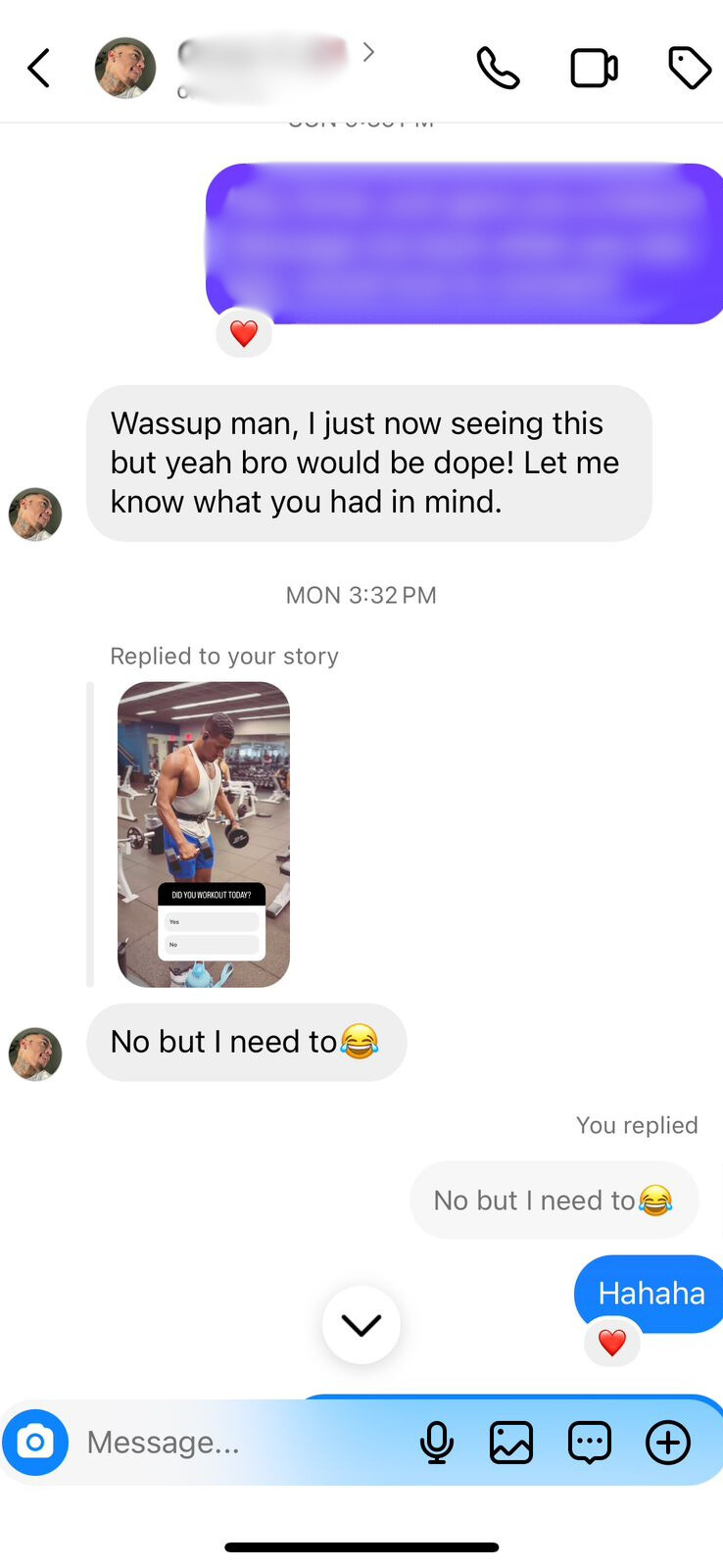Image resolution: width=723 pixels, height=1568 pixels.
Task: Open more attachment options plus icon
Action: coord(668,1442)
